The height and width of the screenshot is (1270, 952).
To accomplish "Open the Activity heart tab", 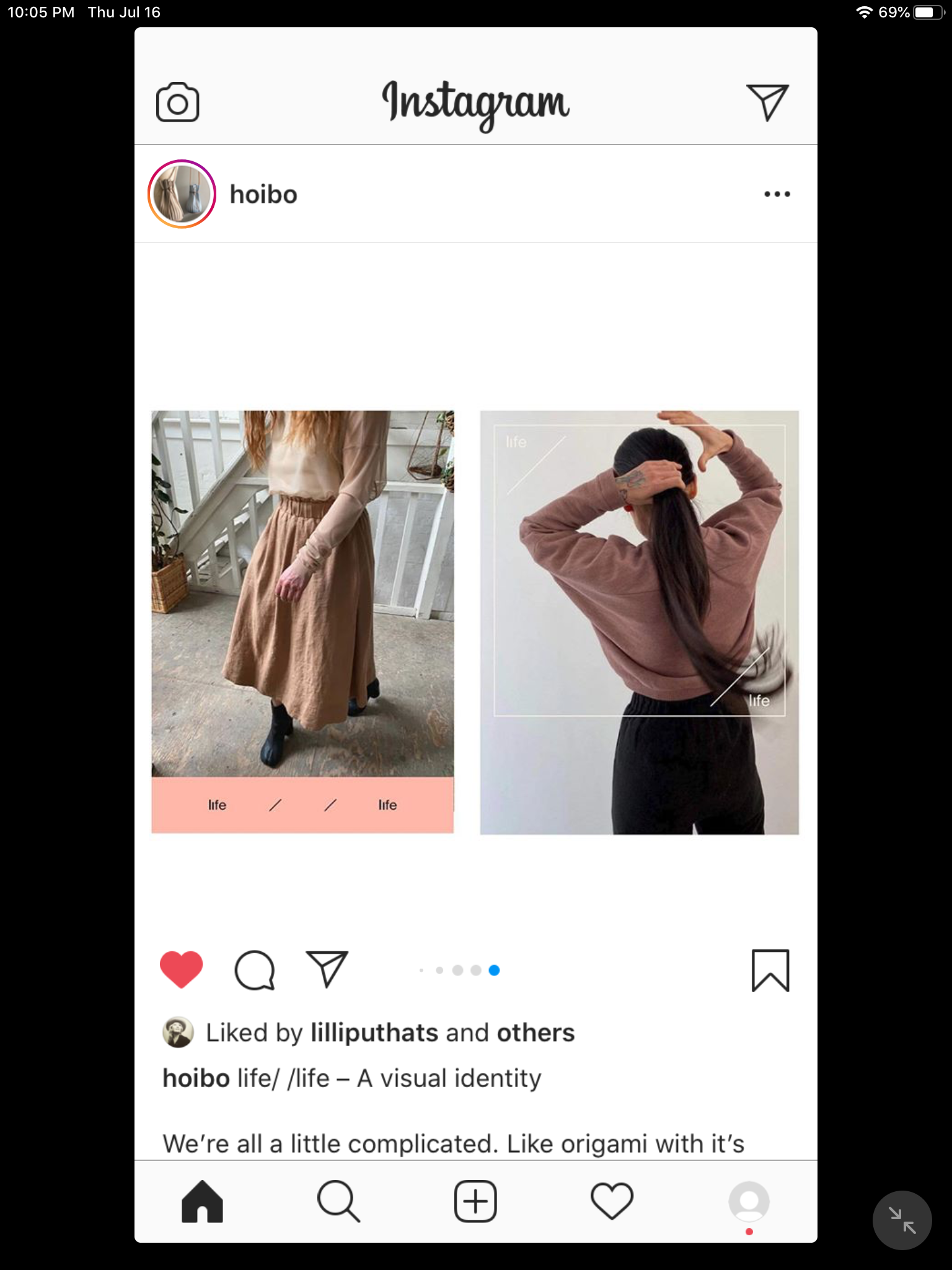I will [612, 1202].
